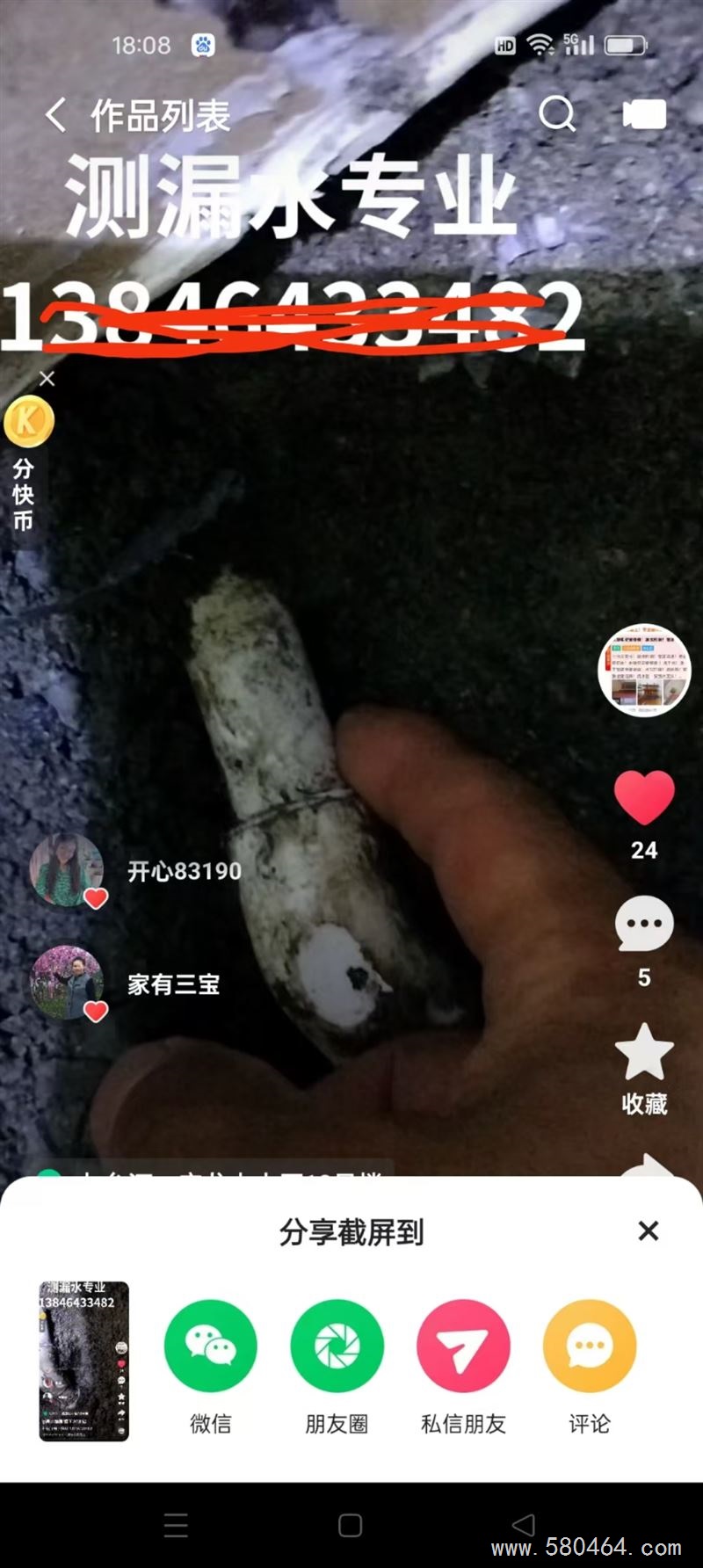Dismiss the 分快币 coin widget
Viewport: 703px width, 1568px height.
(47, 379)
